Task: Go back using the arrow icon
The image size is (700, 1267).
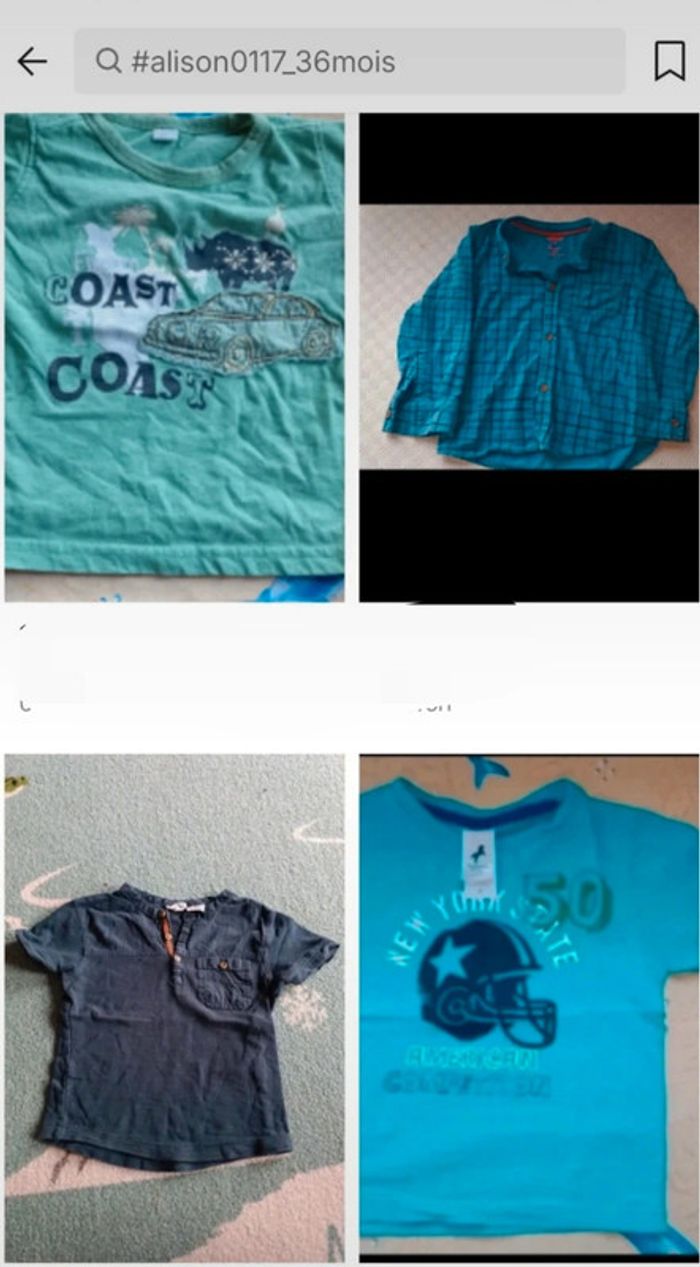Action: coord(32,62)
